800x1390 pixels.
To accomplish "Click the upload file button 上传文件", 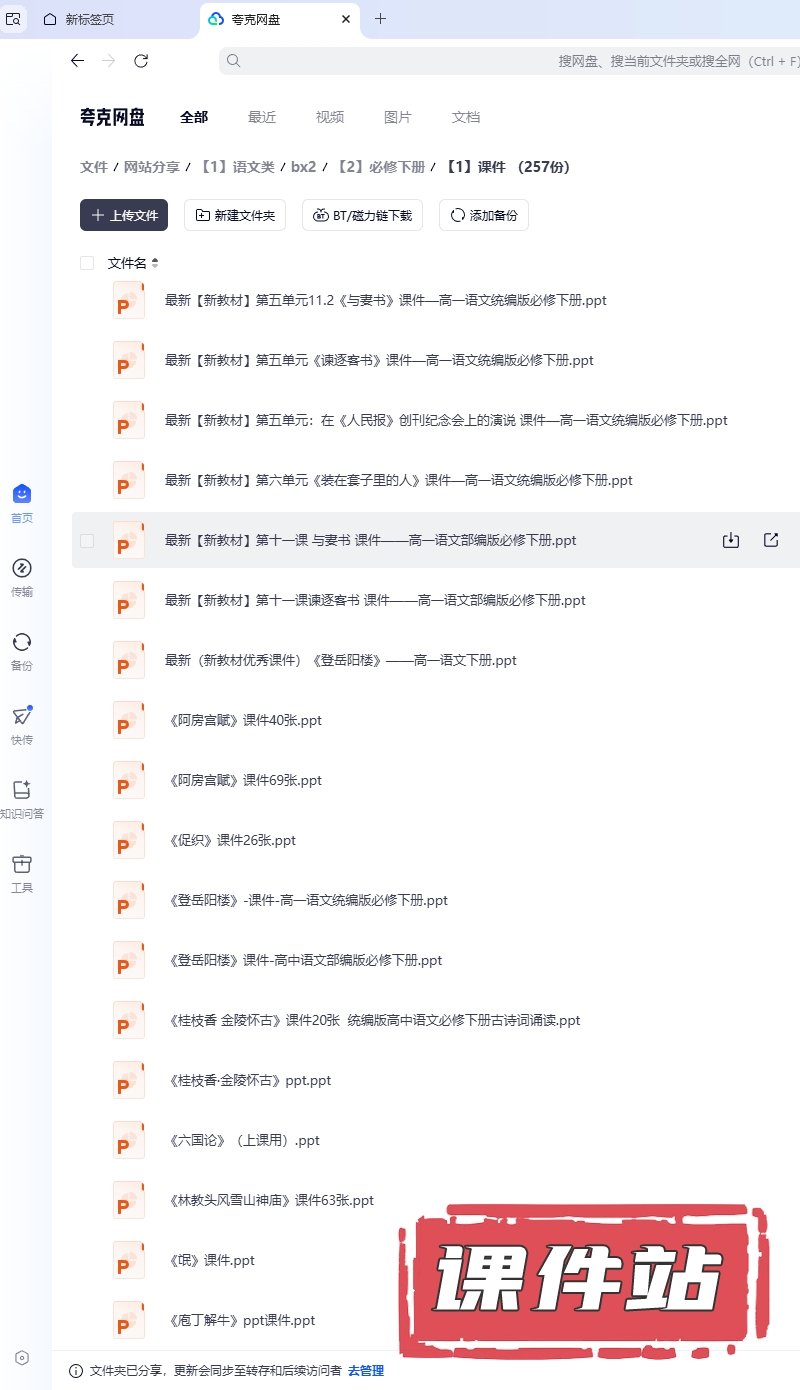I will point(124,215).
